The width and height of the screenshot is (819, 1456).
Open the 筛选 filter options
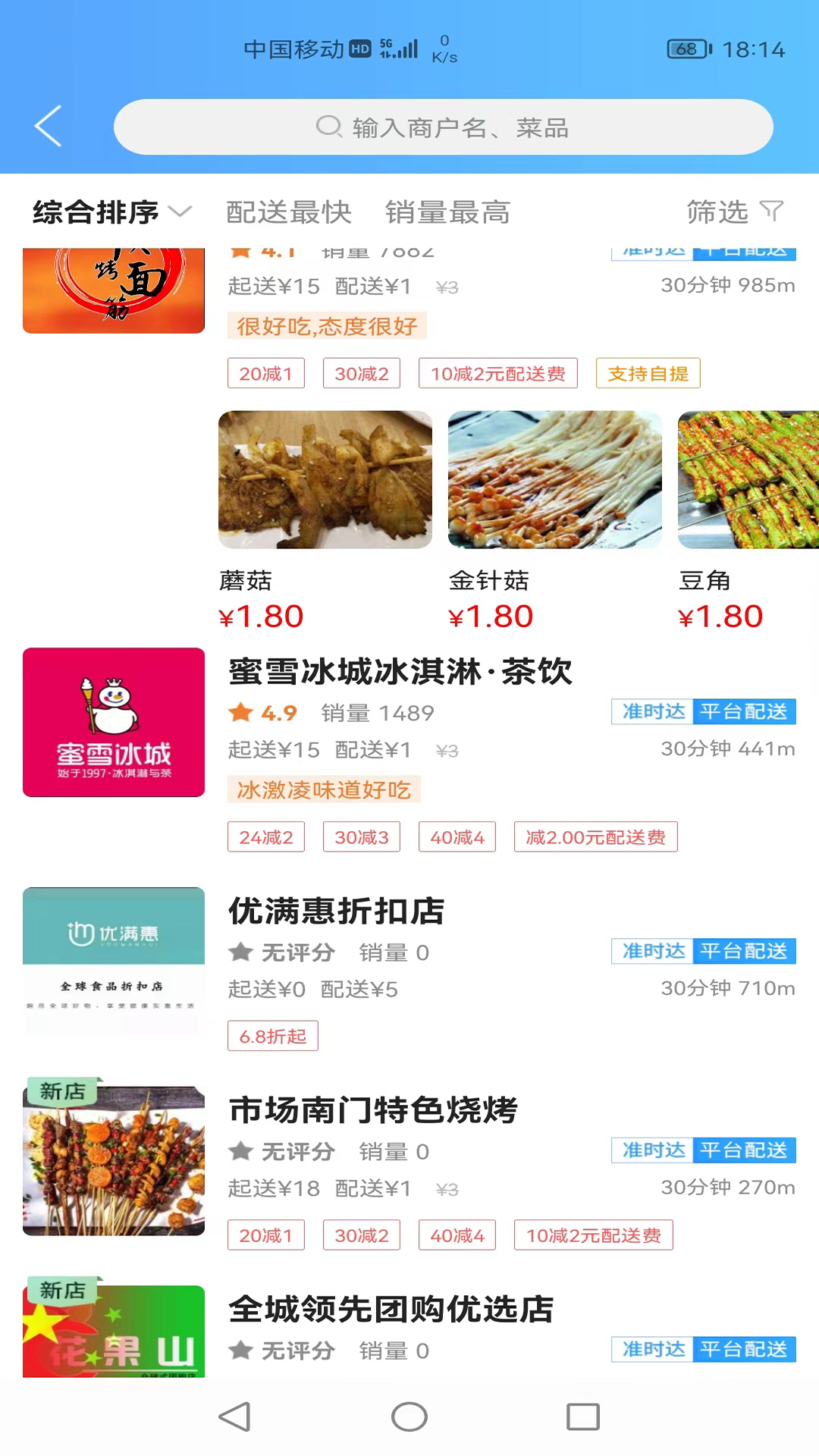(x=734, y=212)
